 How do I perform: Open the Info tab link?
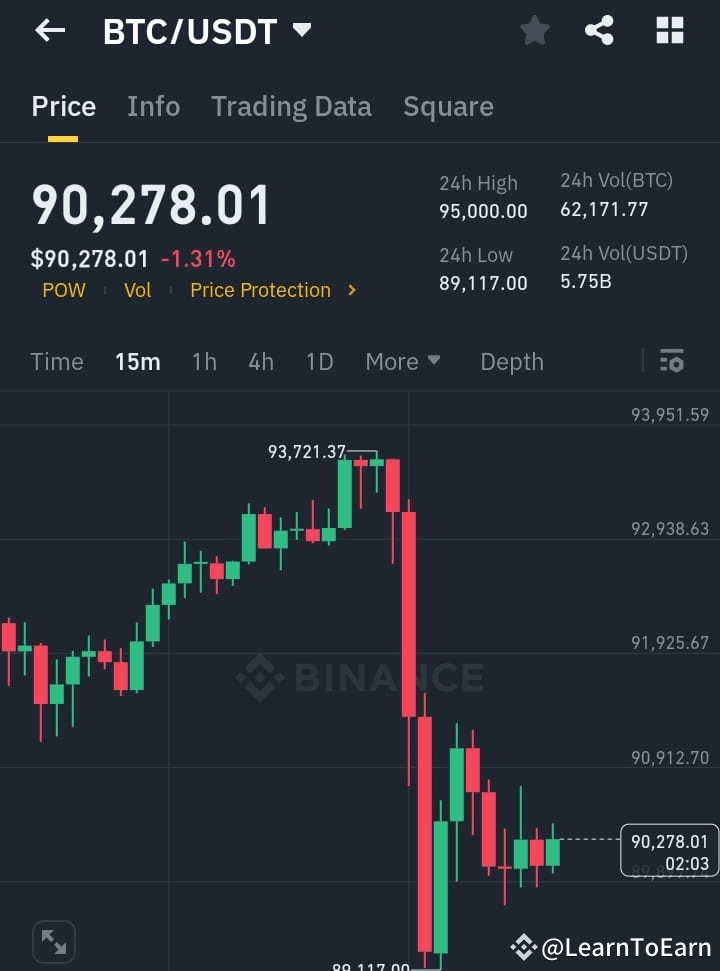(x=153, y=106)
